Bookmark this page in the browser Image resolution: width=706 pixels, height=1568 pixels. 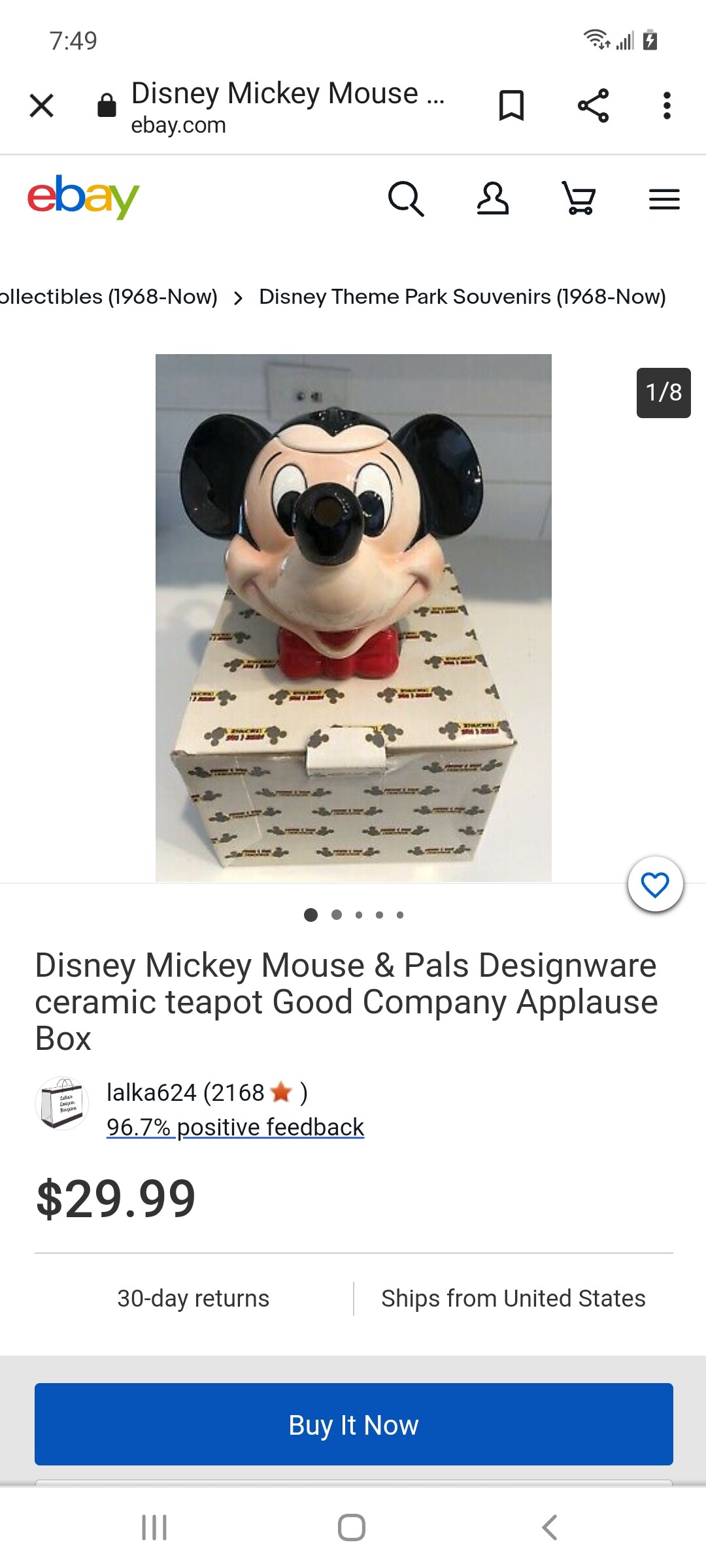[511, 105]
